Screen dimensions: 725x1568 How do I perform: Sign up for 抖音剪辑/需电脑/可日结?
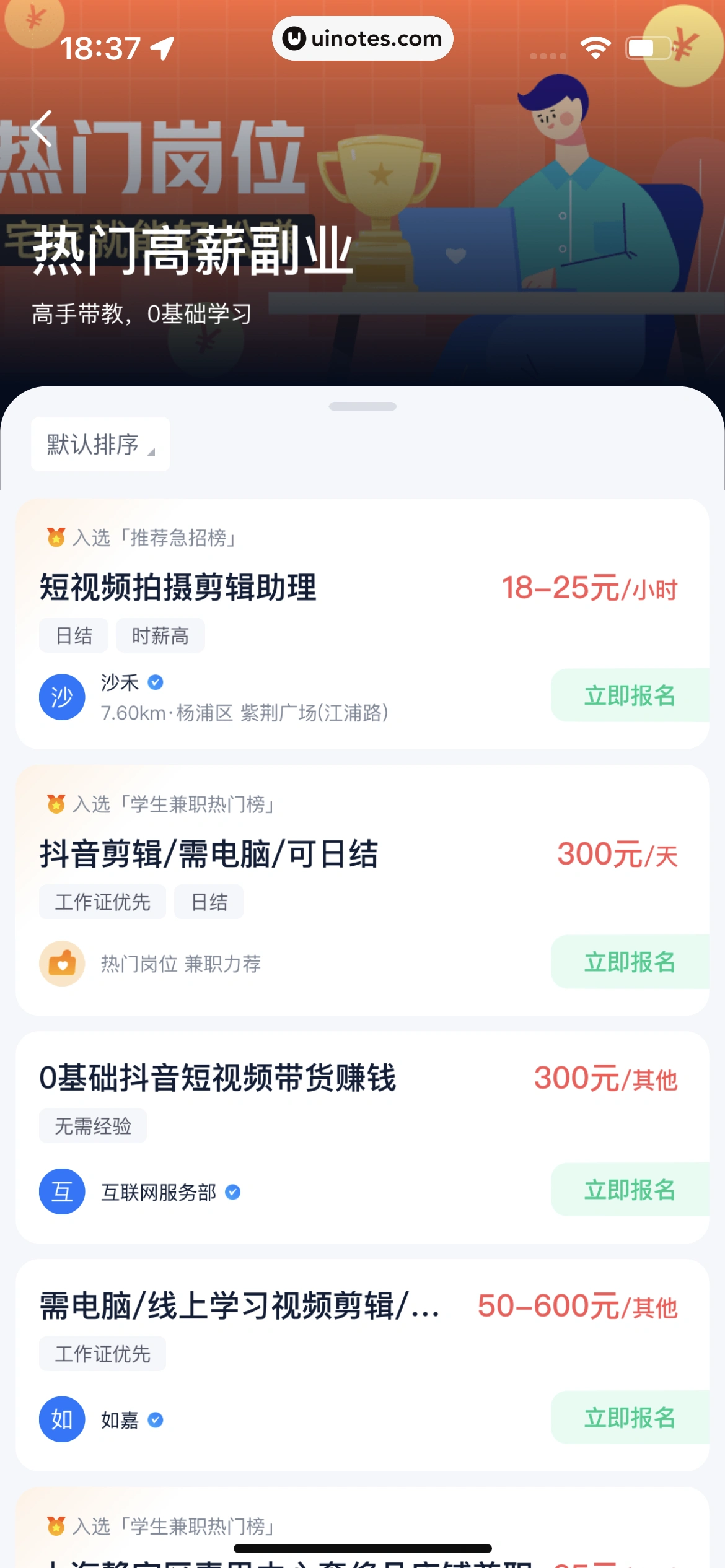[629, 962]
